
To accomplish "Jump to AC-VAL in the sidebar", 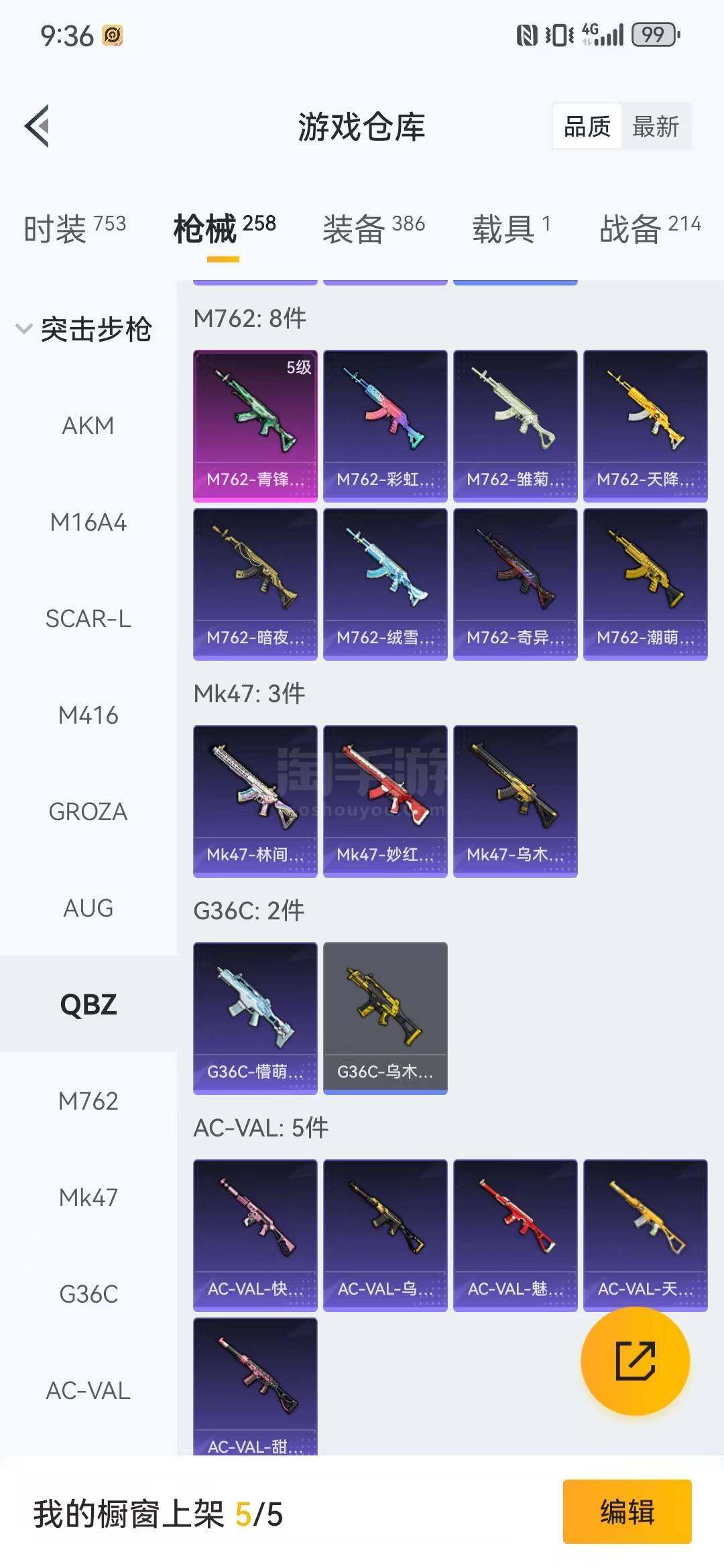I will (88, 1390).
